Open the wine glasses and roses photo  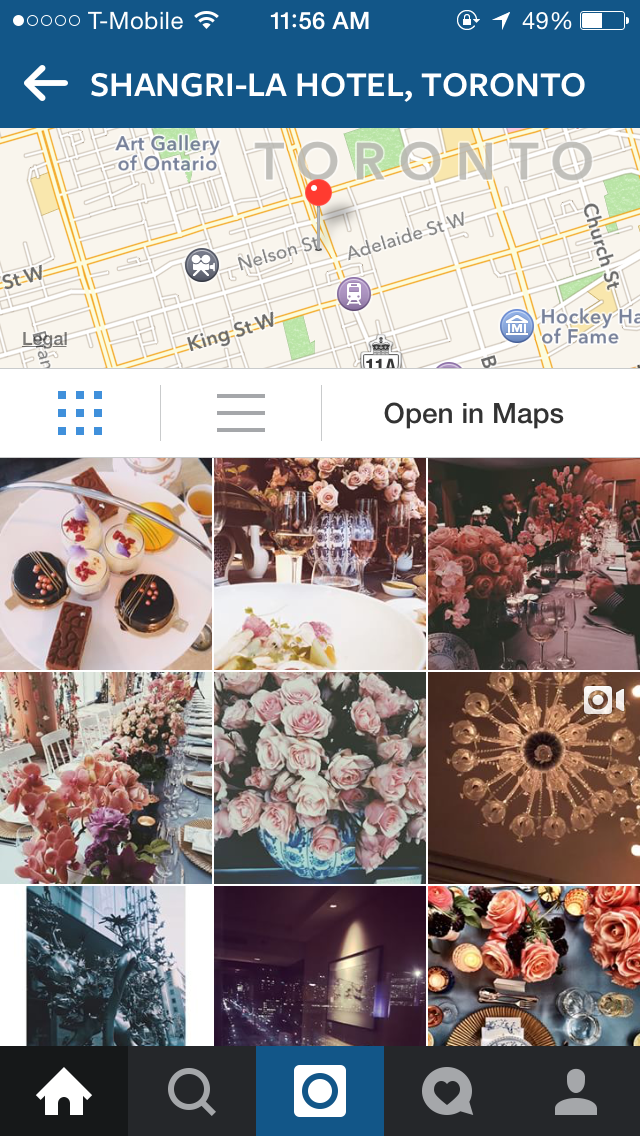(320, 564)
